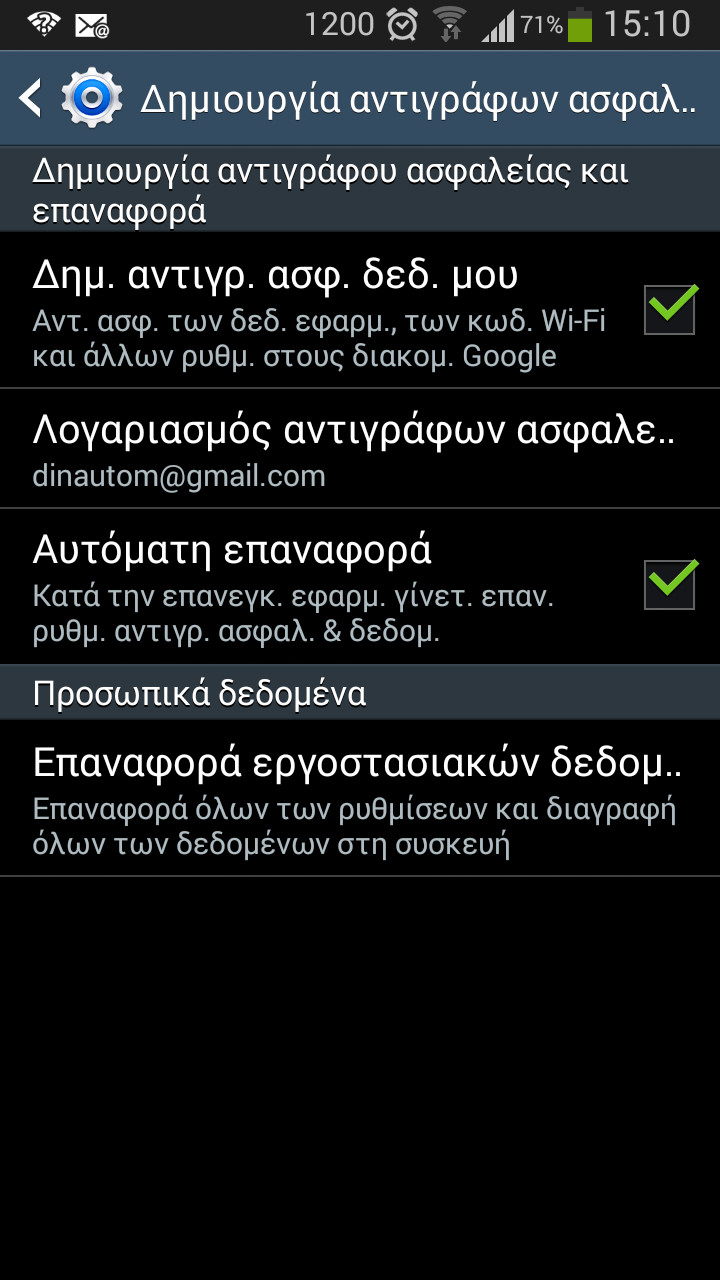Open Λογαριασμός αντιγράφων ασφαλείας account row

[360, 449]
